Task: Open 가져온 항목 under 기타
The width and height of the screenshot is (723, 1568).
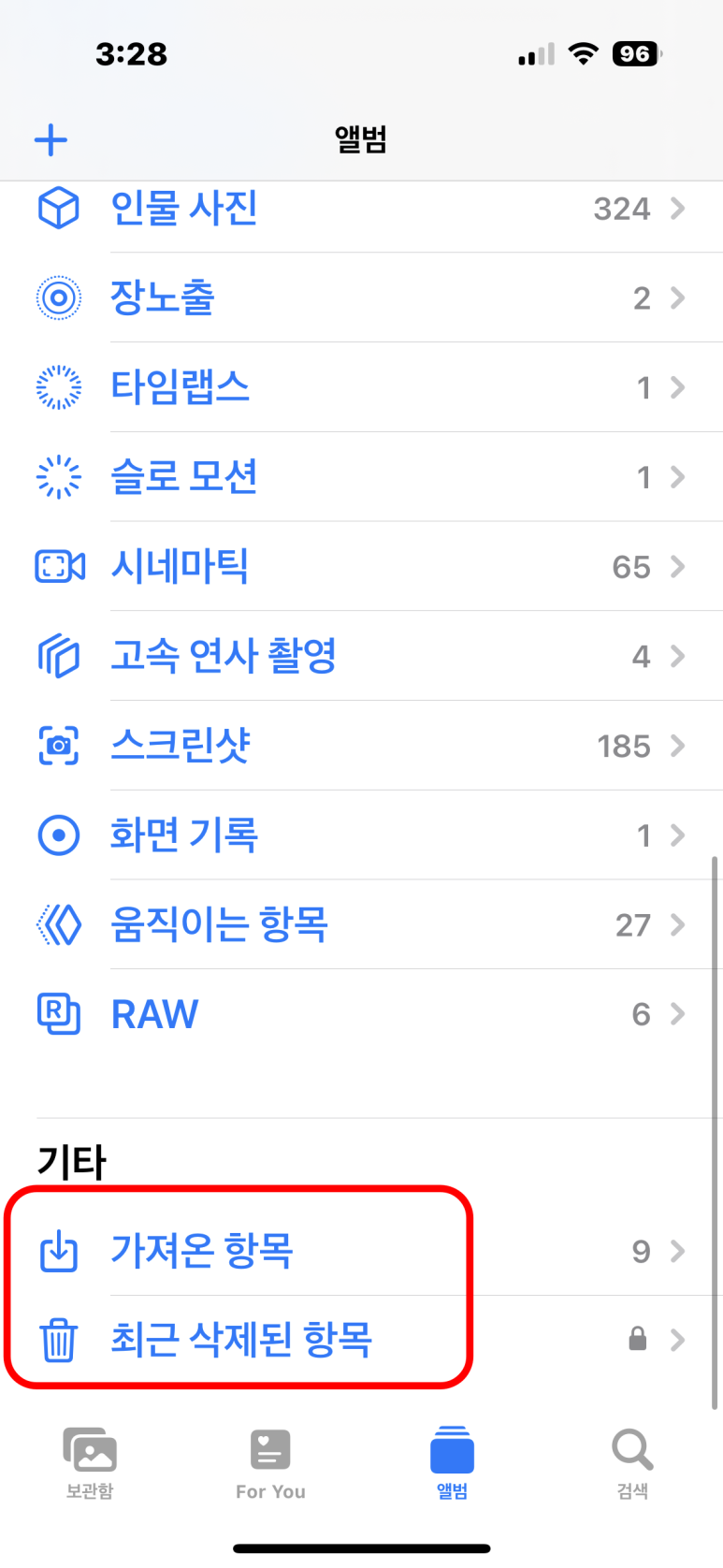Action: pos(361,1251)
